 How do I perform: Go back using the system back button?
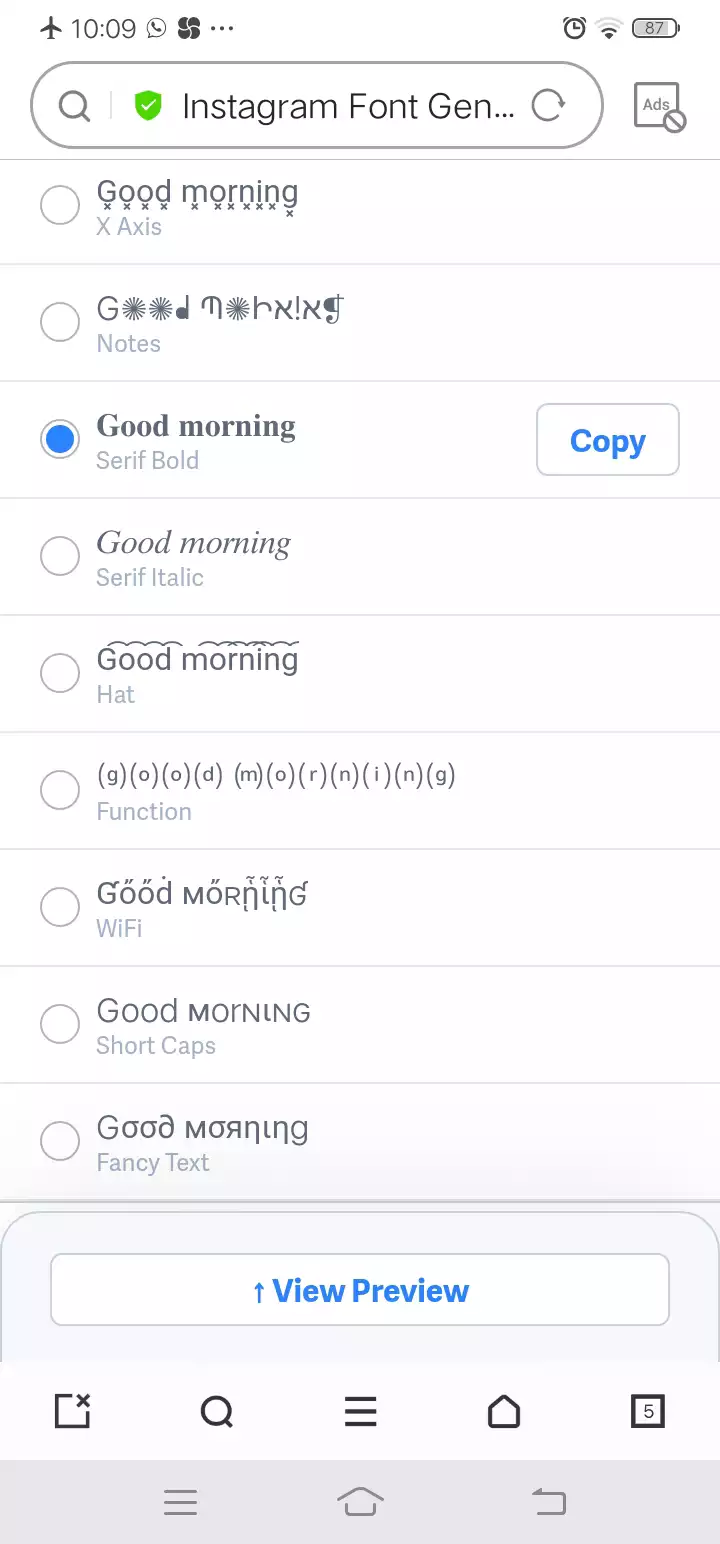click(548, 1501)
